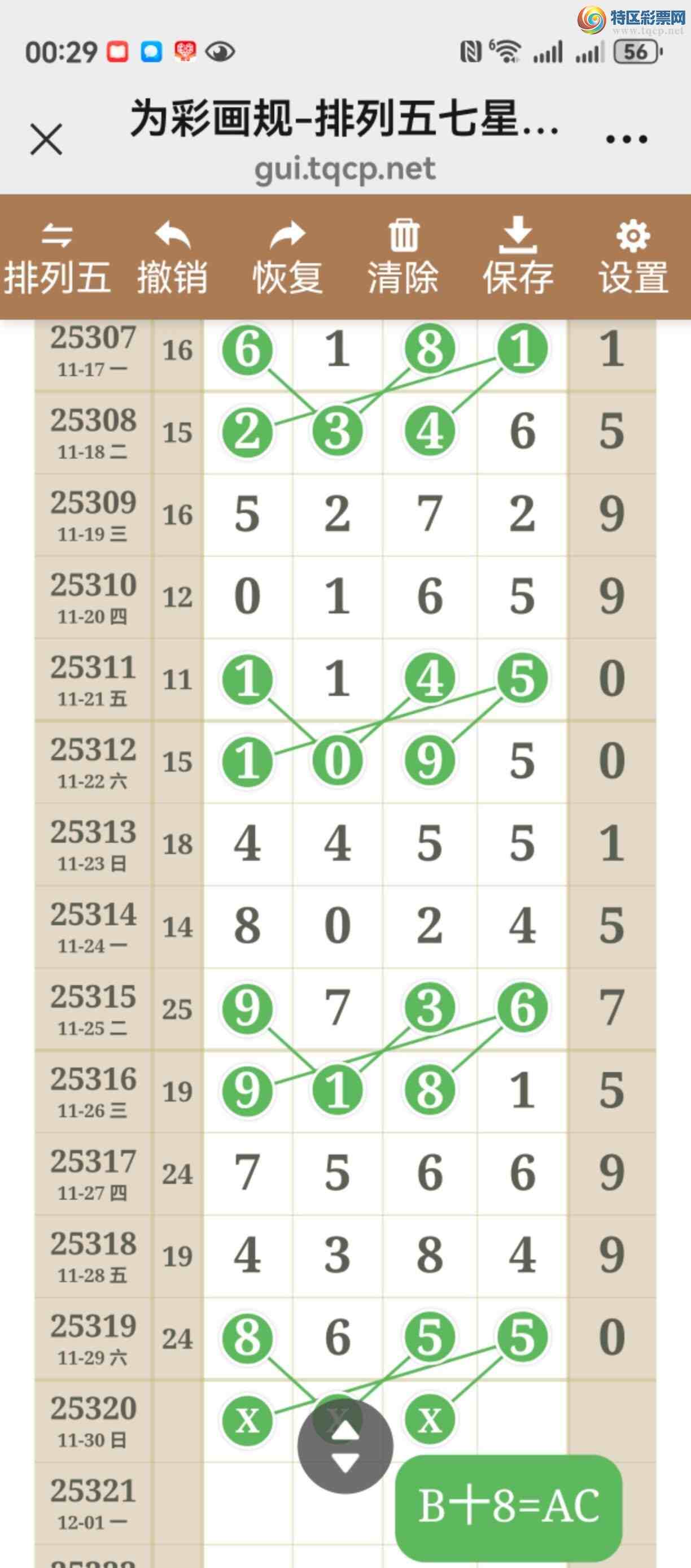The image size is (691, 1568).
Task: Close the web page with X
Action: (46, 140)
